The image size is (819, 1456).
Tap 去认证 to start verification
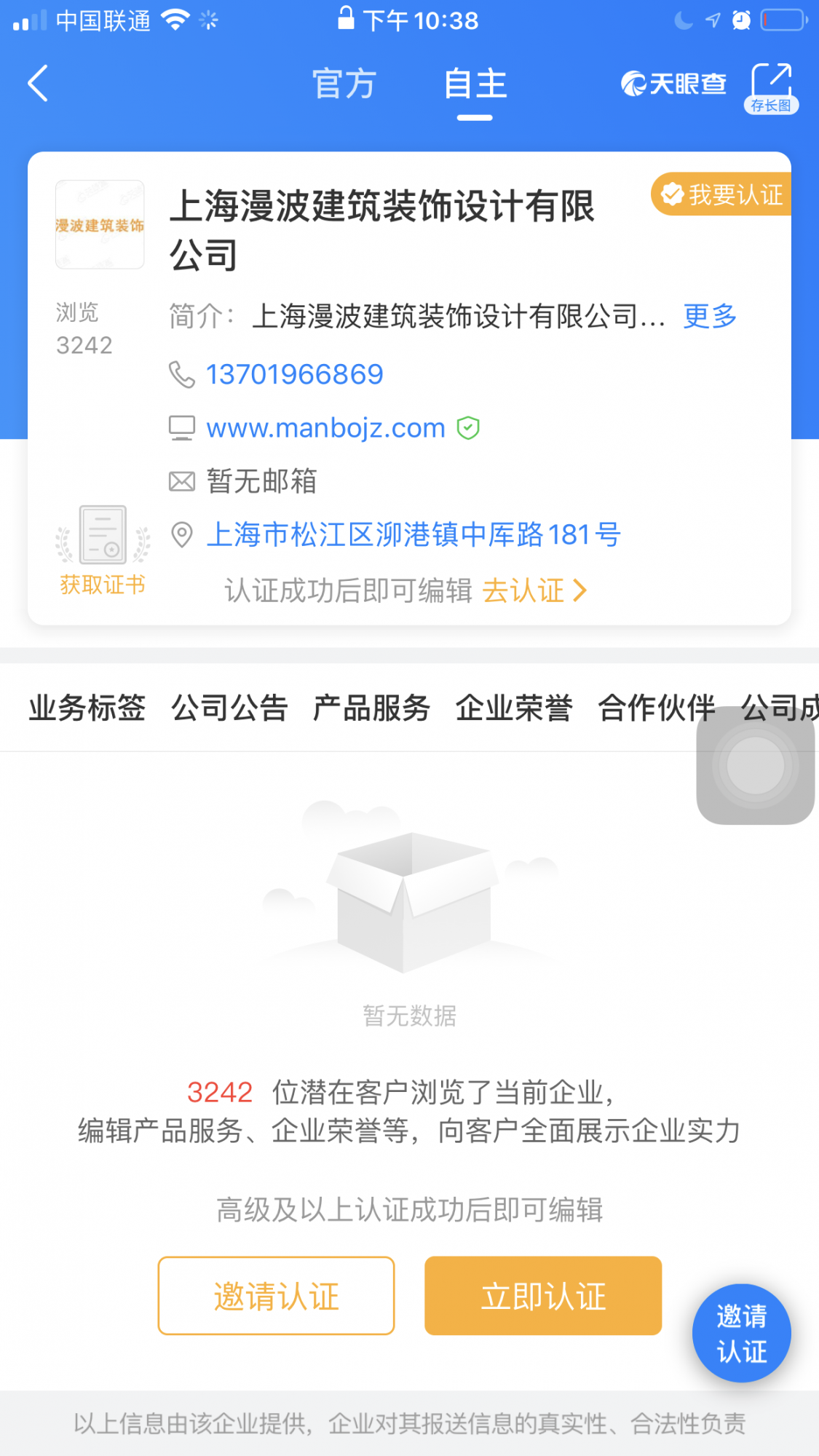coord(534,590)
